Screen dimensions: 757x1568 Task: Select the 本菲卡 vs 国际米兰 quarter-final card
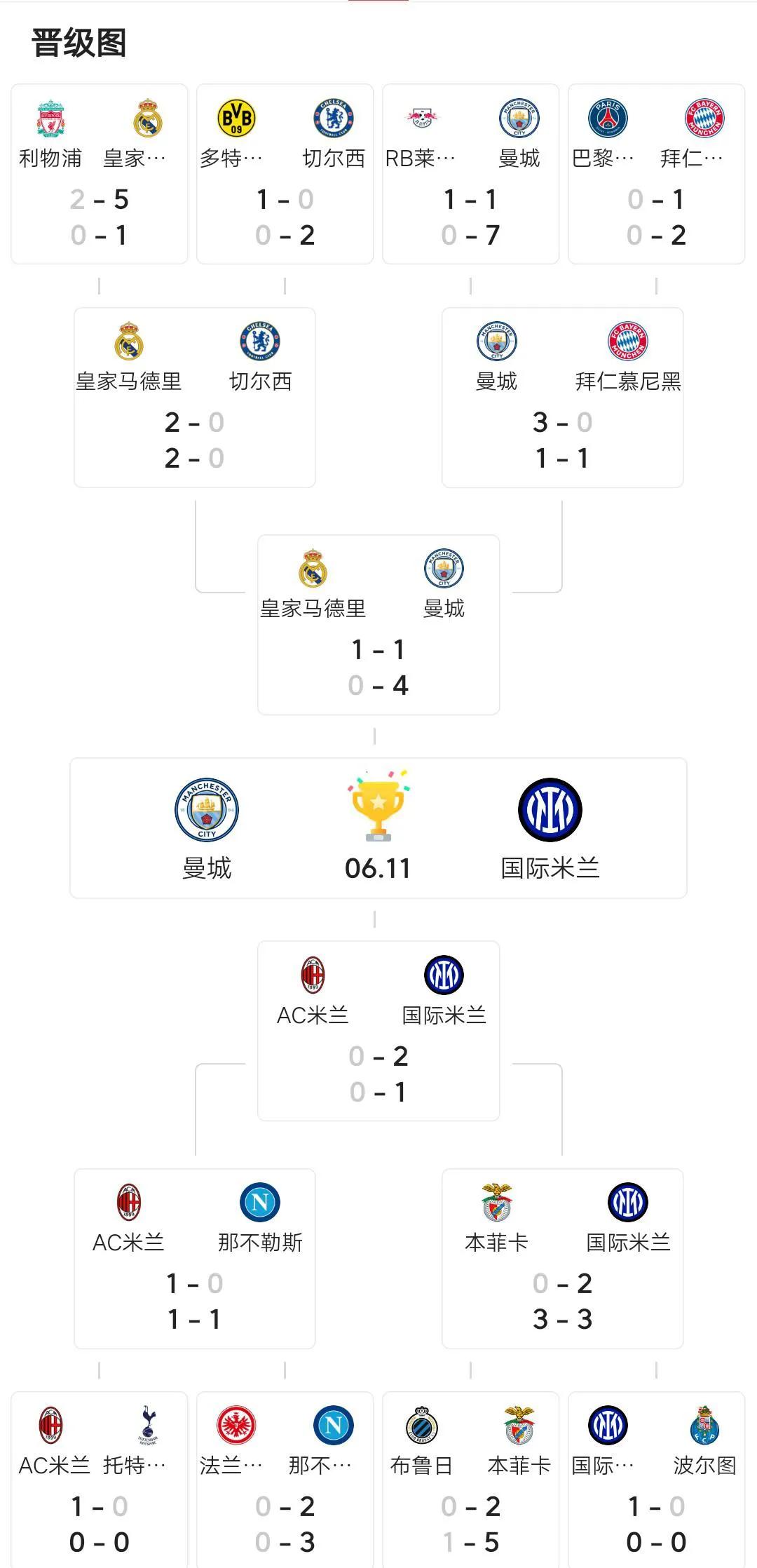click(562, 1258)
